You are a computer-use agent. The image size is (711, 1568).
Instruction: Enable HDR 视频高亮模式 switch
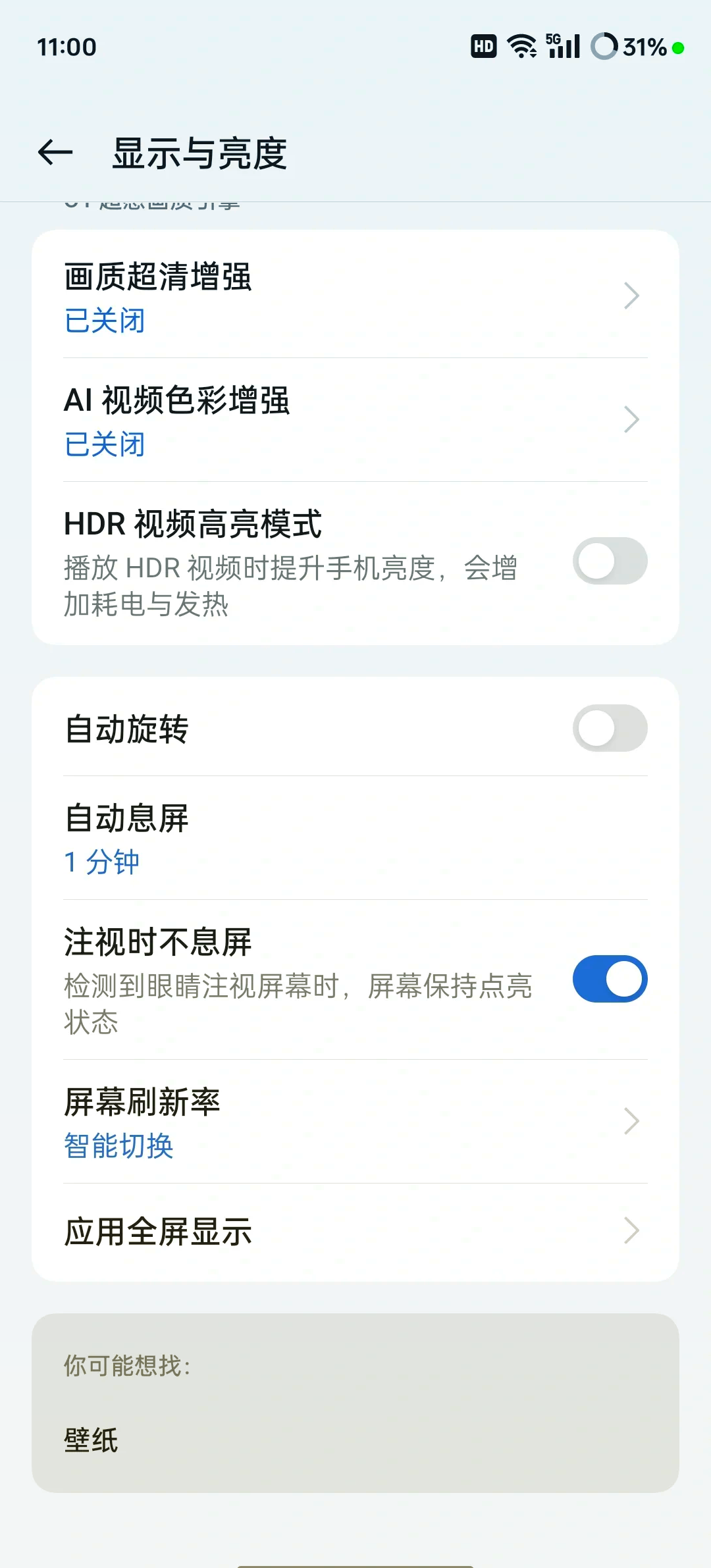pos(610,562)
